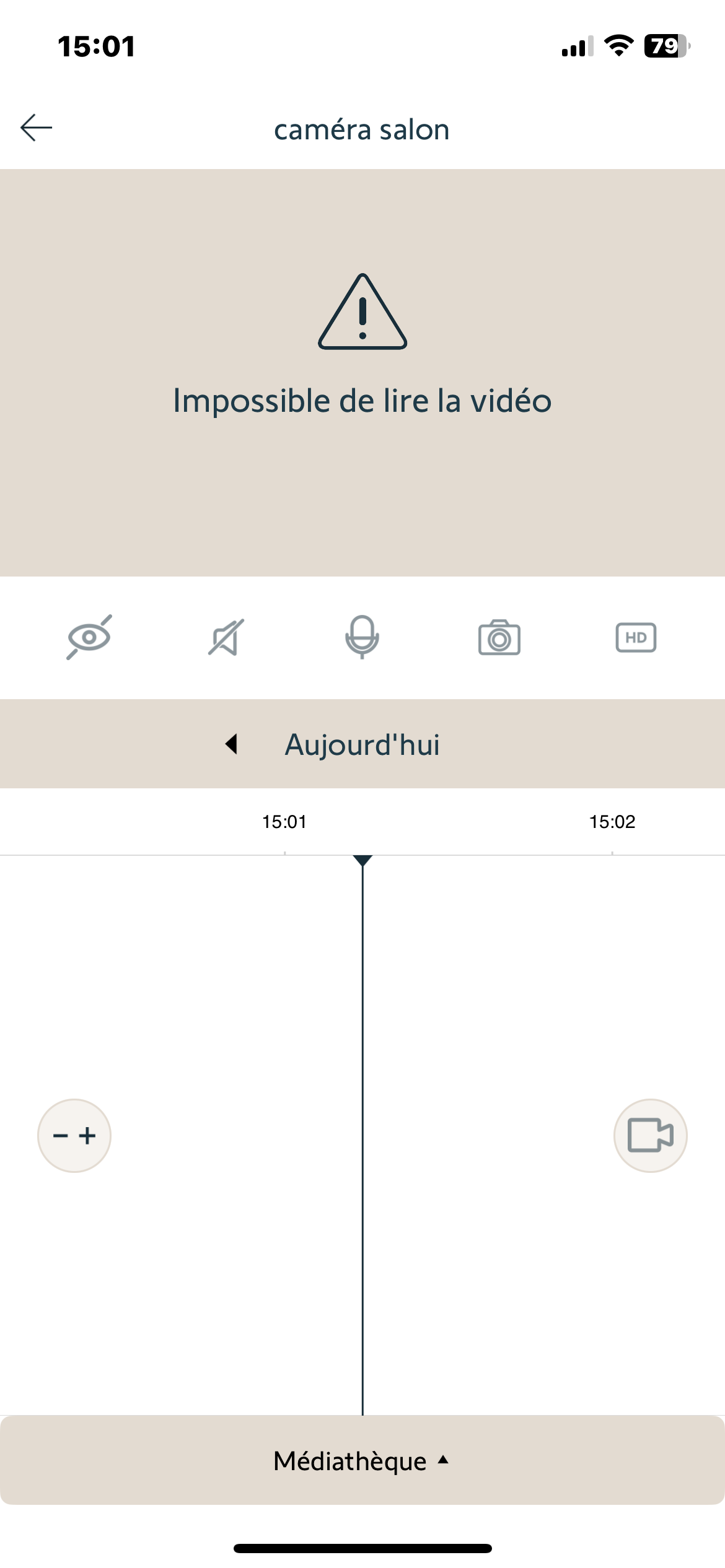Activate the microphone to talk
Image resolution: width=725 pixels, height=1568 pixels.
point(362,637)
